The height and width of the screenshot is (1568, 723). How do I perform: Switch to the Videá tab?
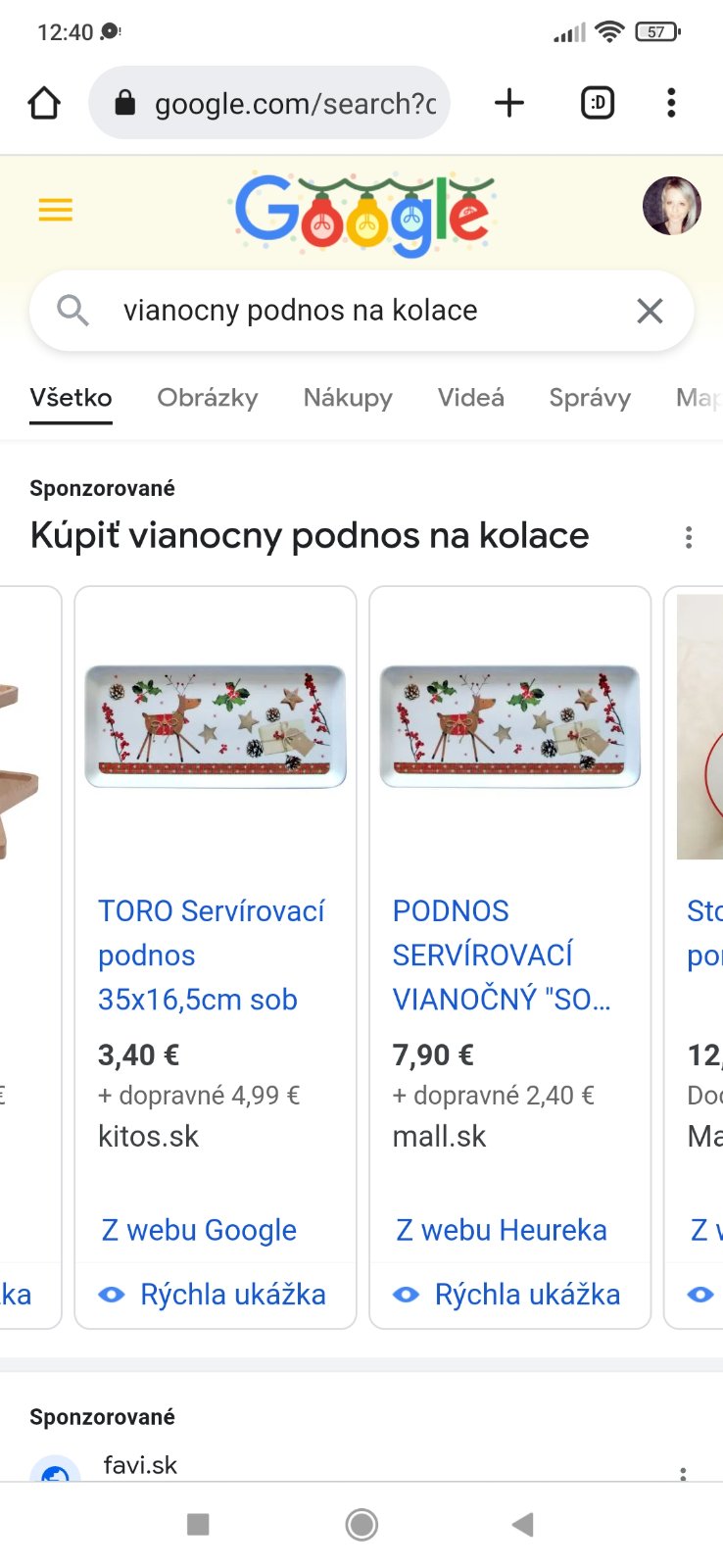coord(471,398)
